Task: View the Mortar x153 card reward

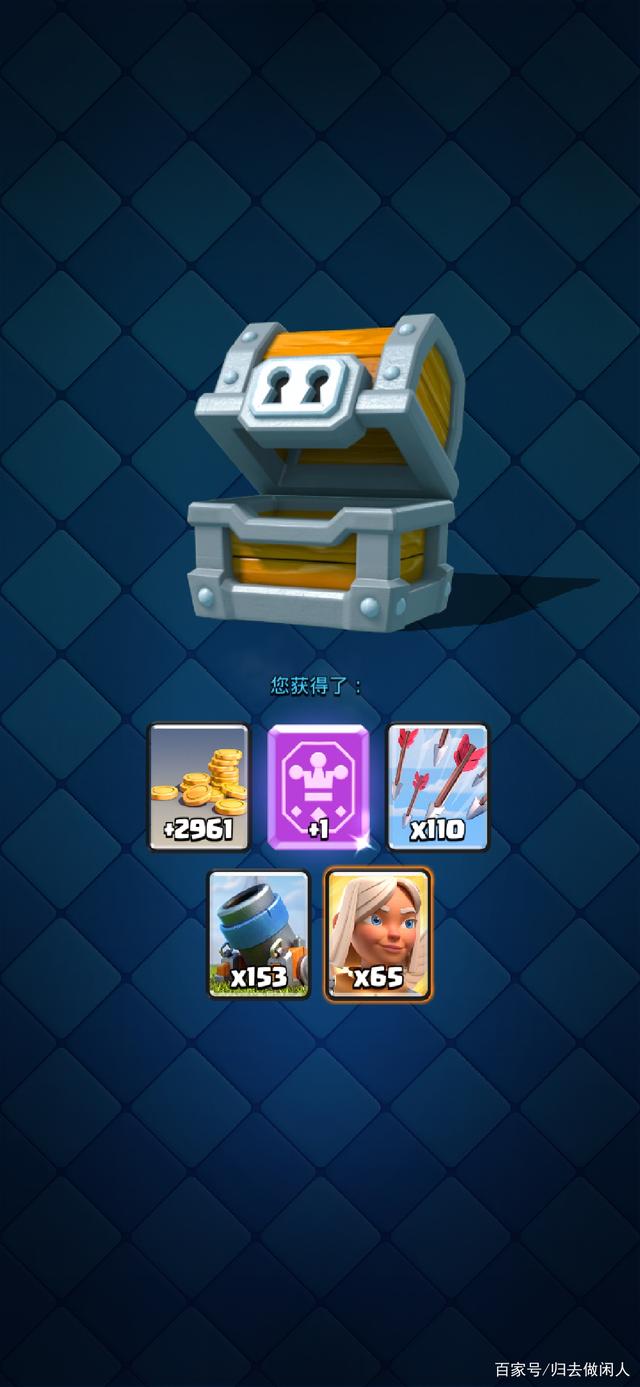Action: pyautogui.click(x=259, y=935)
